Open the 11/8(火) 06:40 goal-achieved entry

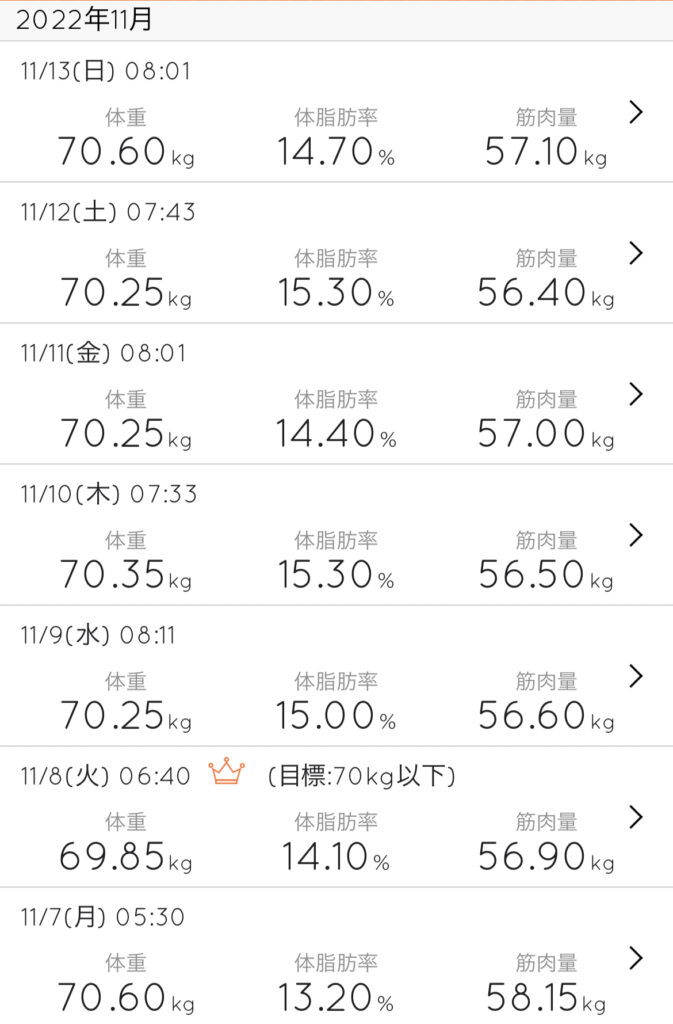336,817
